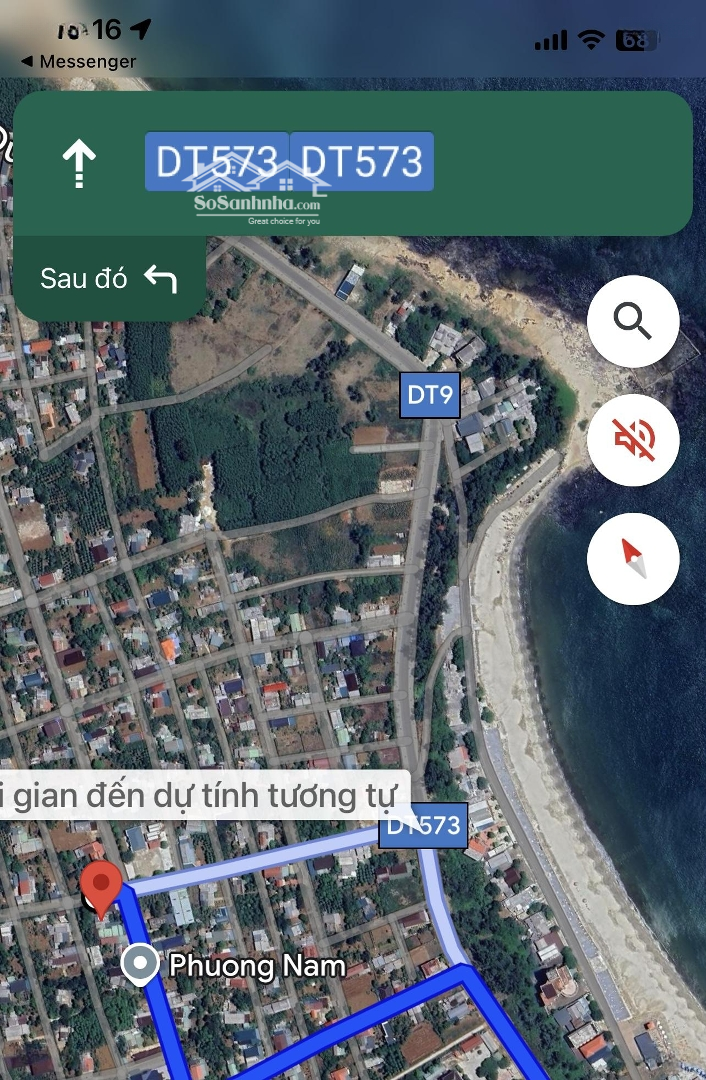Open search along route magnifier
Image resolution: width=706 pixels, height=1080 pixels.
(633, 322)
